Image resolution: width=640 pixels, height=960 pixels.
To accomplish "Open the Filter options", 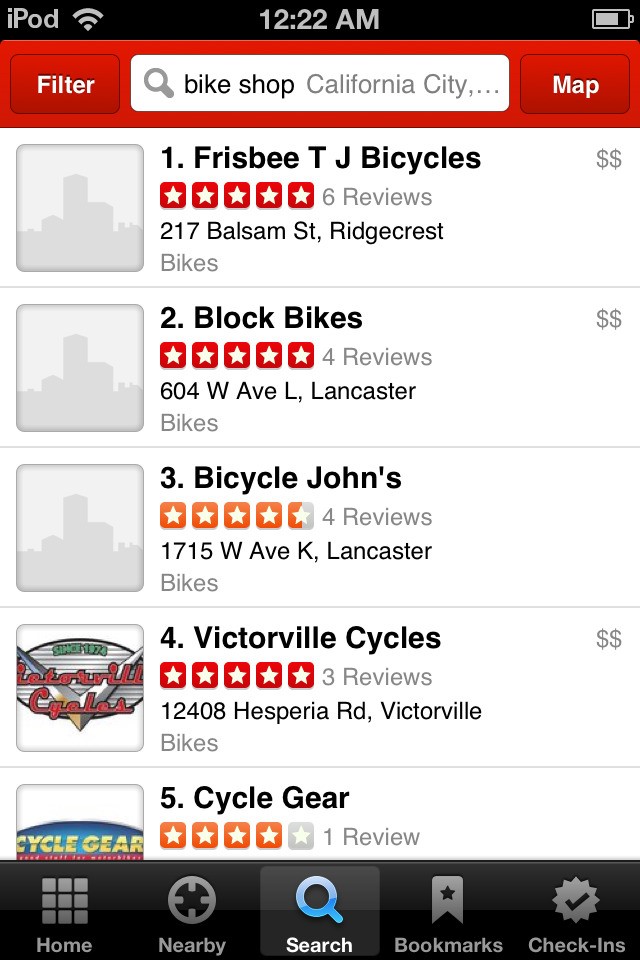I will [65, 85].
